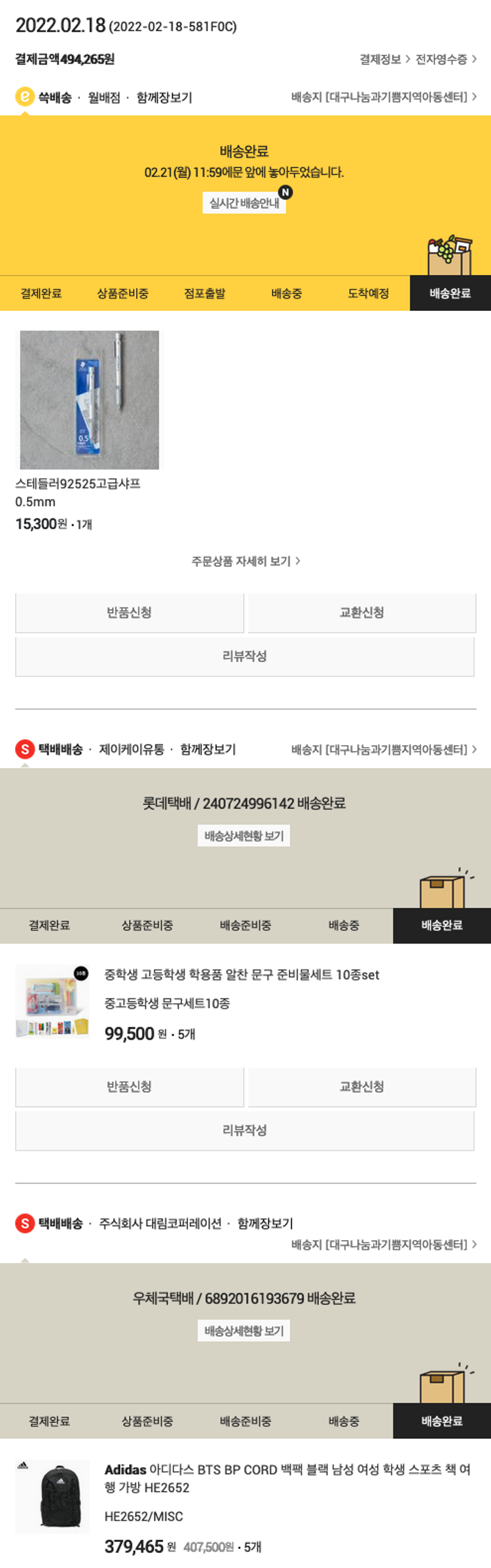491x1568 pixels.
Task: Open 결제정보 payment details
Action: (x=384, y=60)
